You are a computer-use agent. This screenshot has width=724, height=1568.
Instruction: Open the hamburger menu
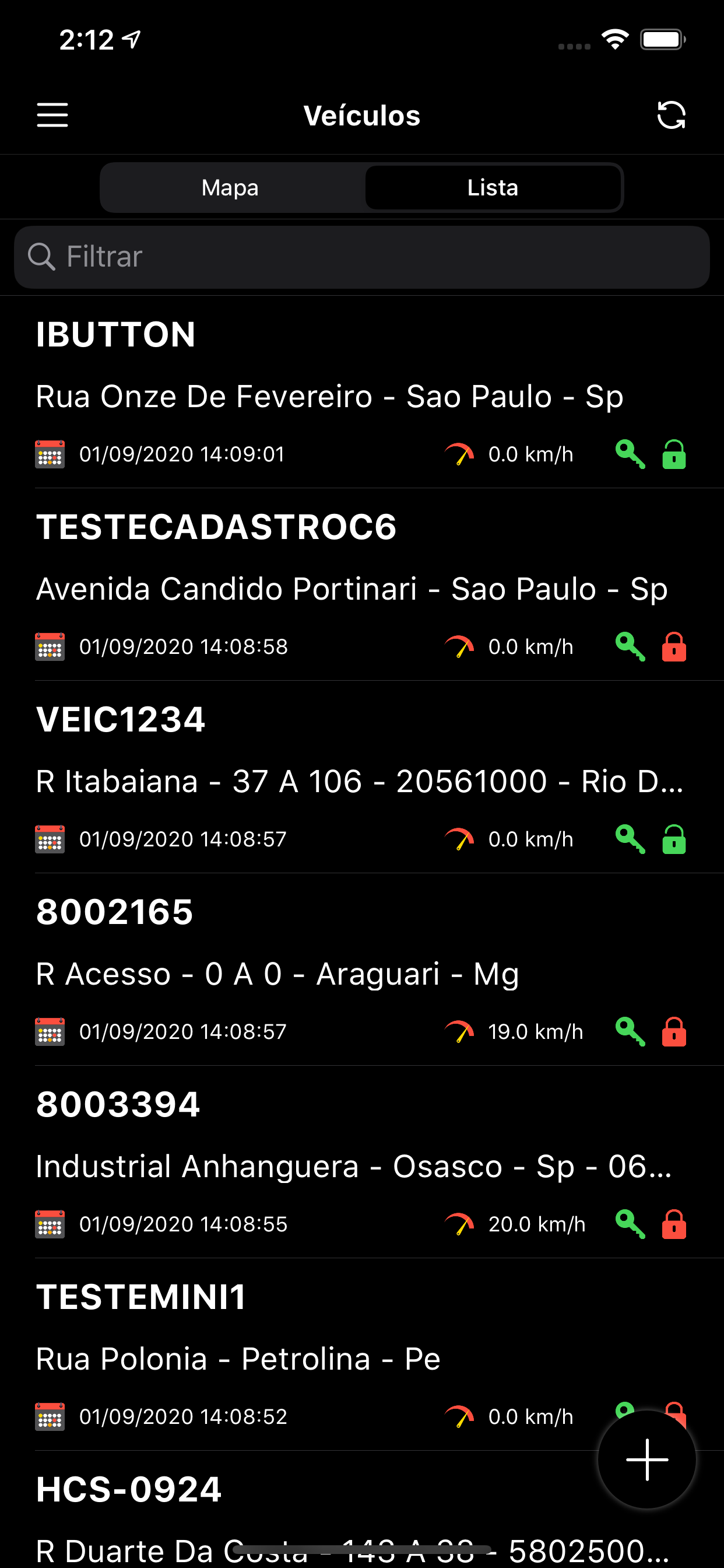pos(52,115)
